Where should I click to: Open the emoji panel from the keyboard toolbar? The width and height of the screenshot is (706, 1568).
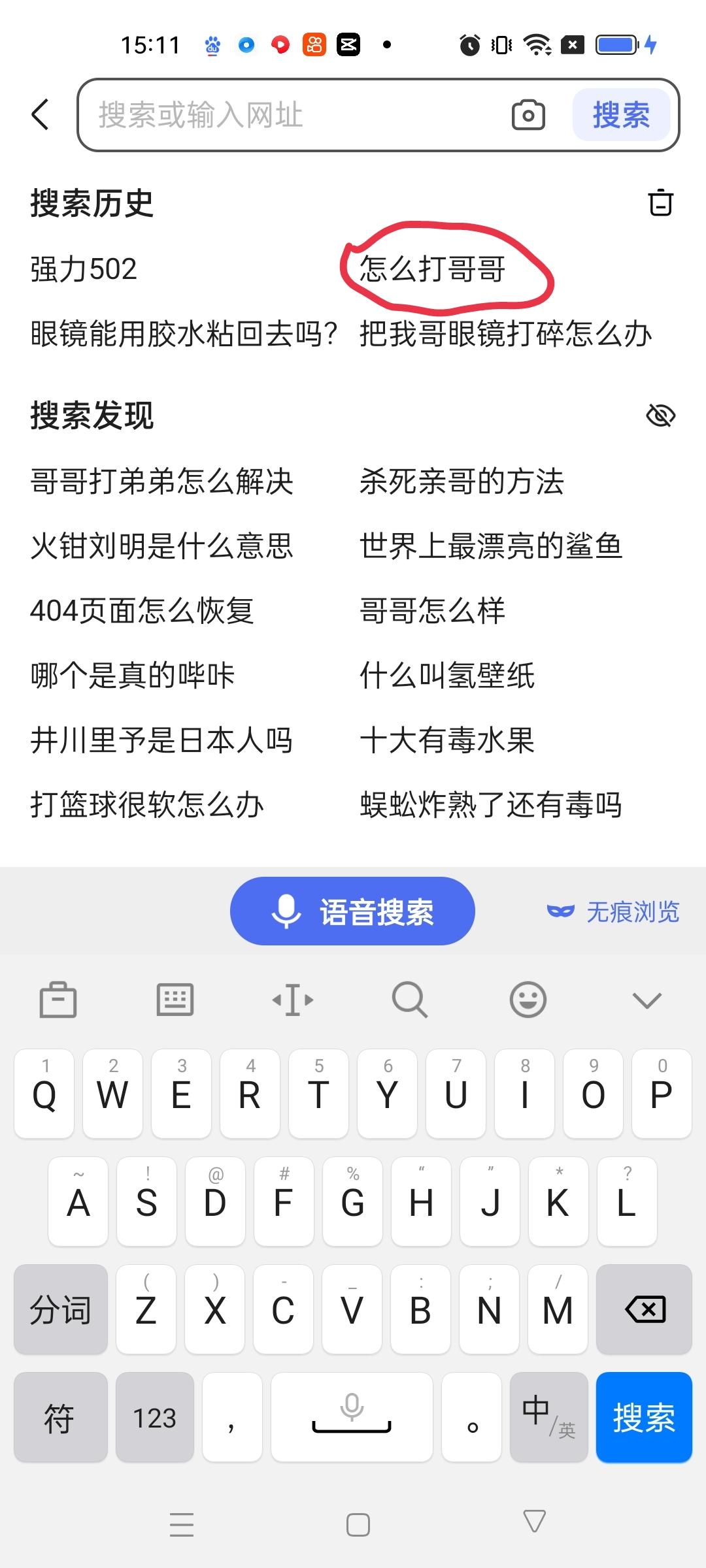point(528,999)
